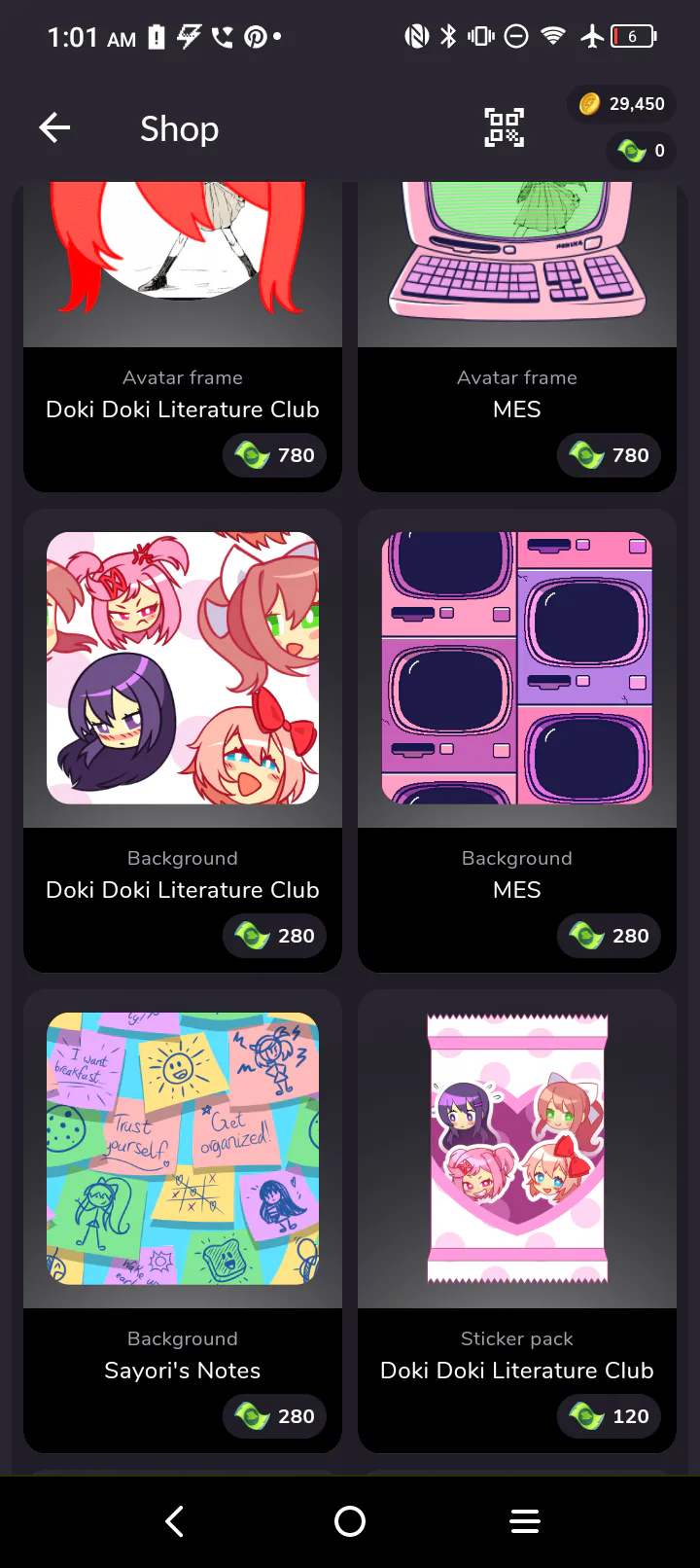Open the QR code scanner

click(505, 127)
